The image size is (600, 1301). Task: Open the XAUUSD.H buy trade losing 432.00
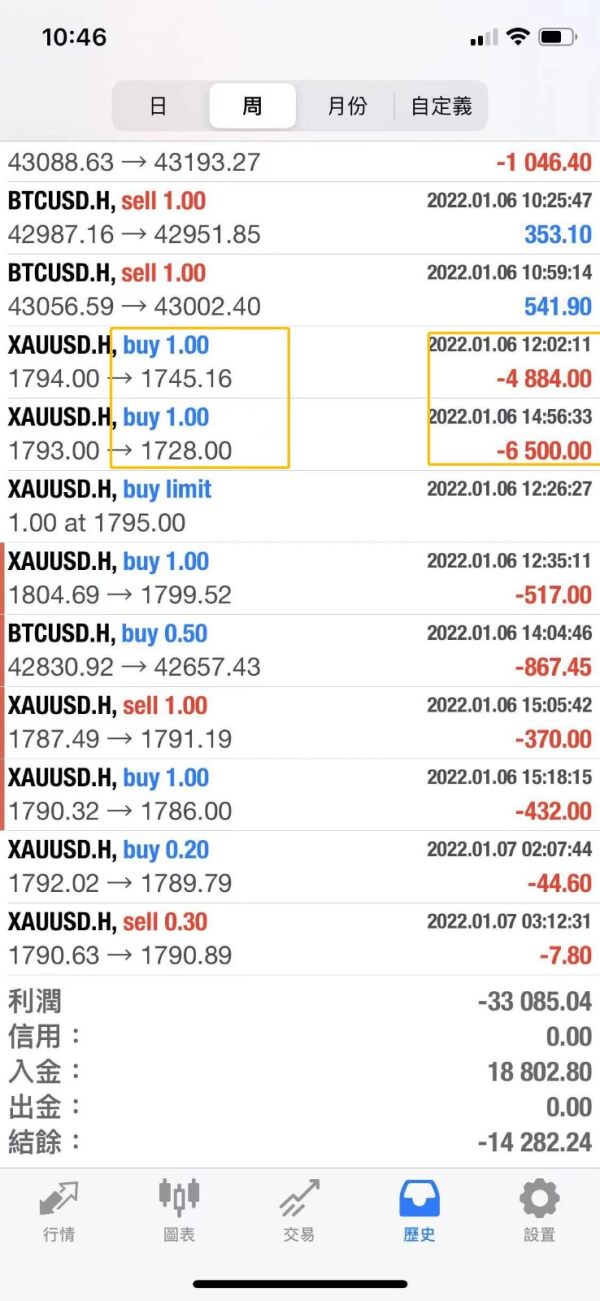click(300, 794)
